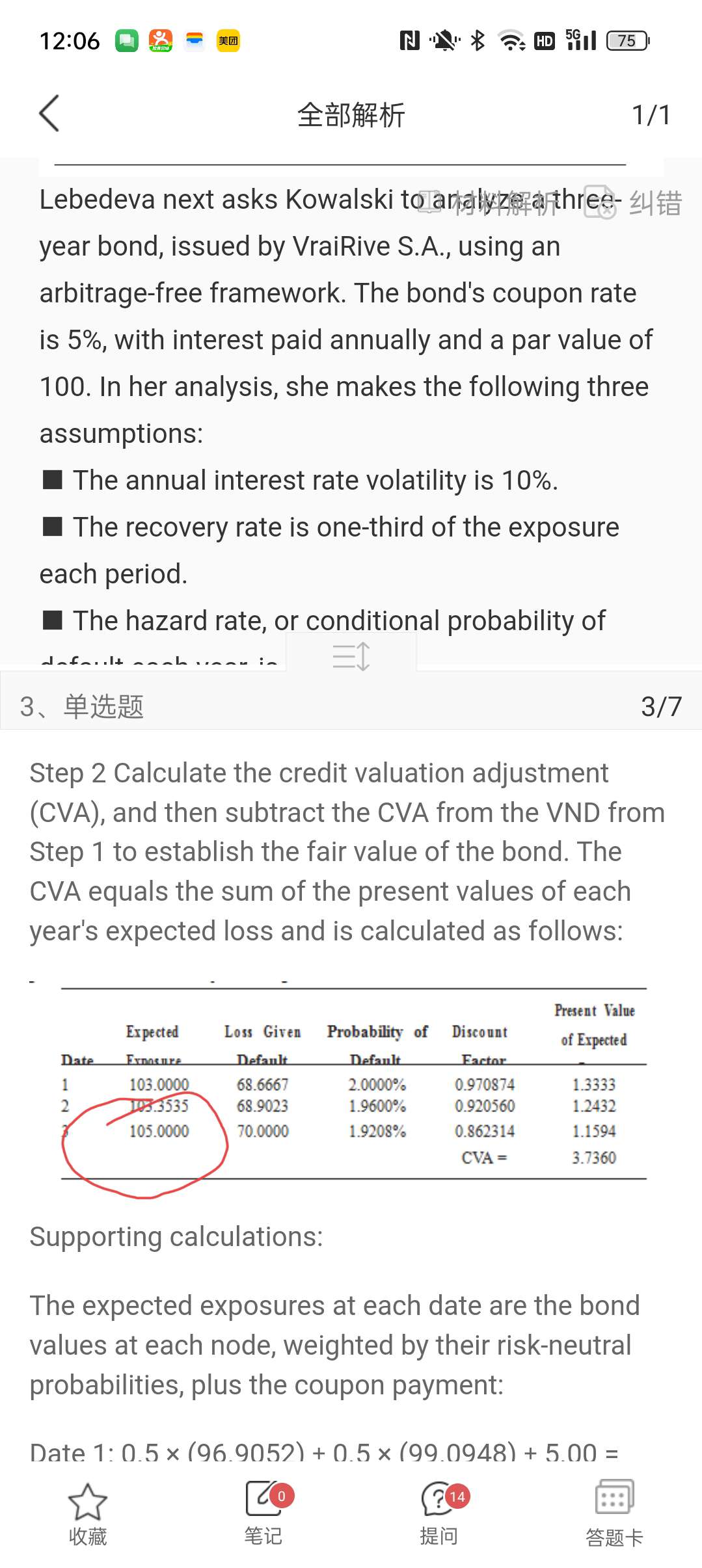Screen dimensions: 702x1568
Task: Open 笔记 notes
Action: pos(263,1514)
